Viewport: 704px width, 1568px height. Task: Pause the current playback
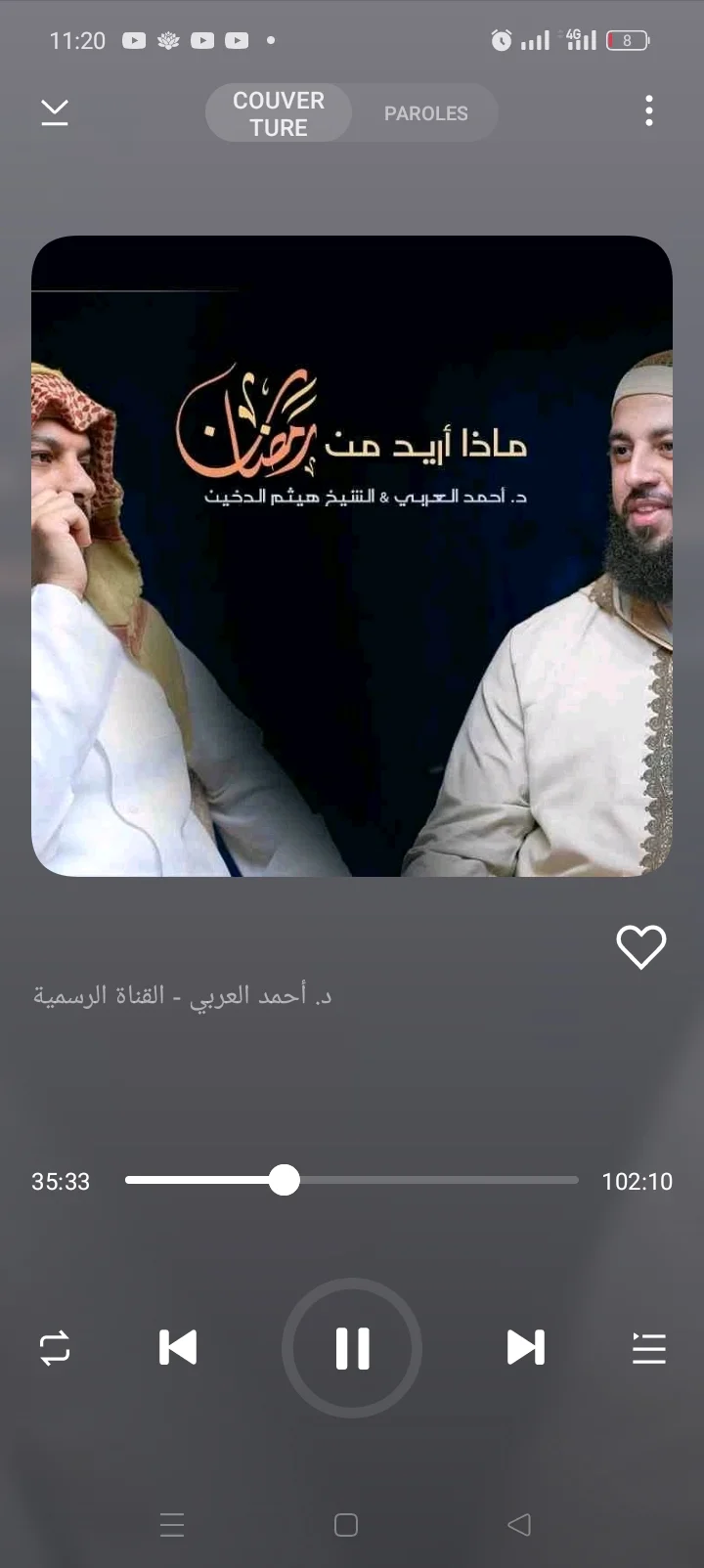coord(352,1348)
